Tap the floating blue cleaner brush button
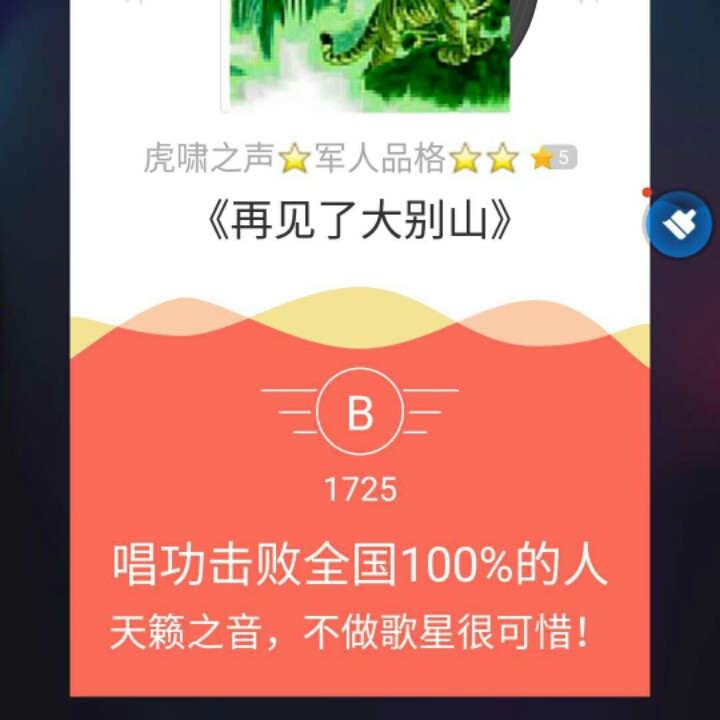Image resolution: width=720 pixels, height=720 pixels. [x=680, y=224]
